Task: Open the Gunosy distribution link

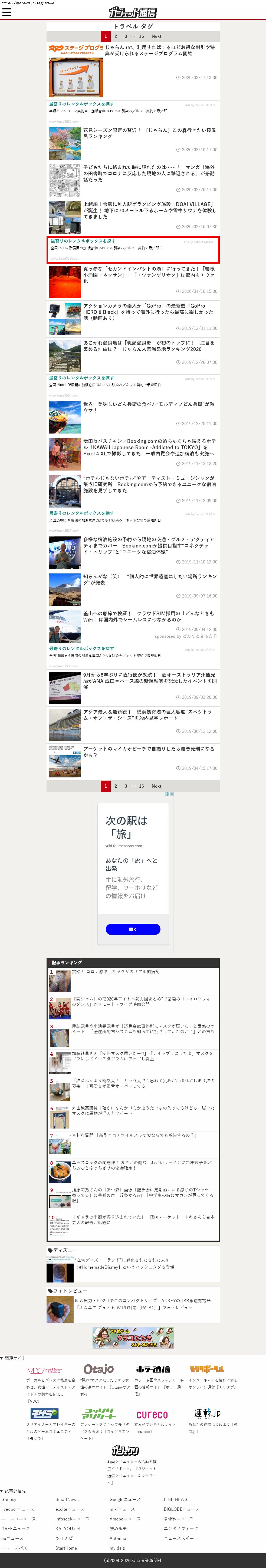Action: (x=9, y=1499)
